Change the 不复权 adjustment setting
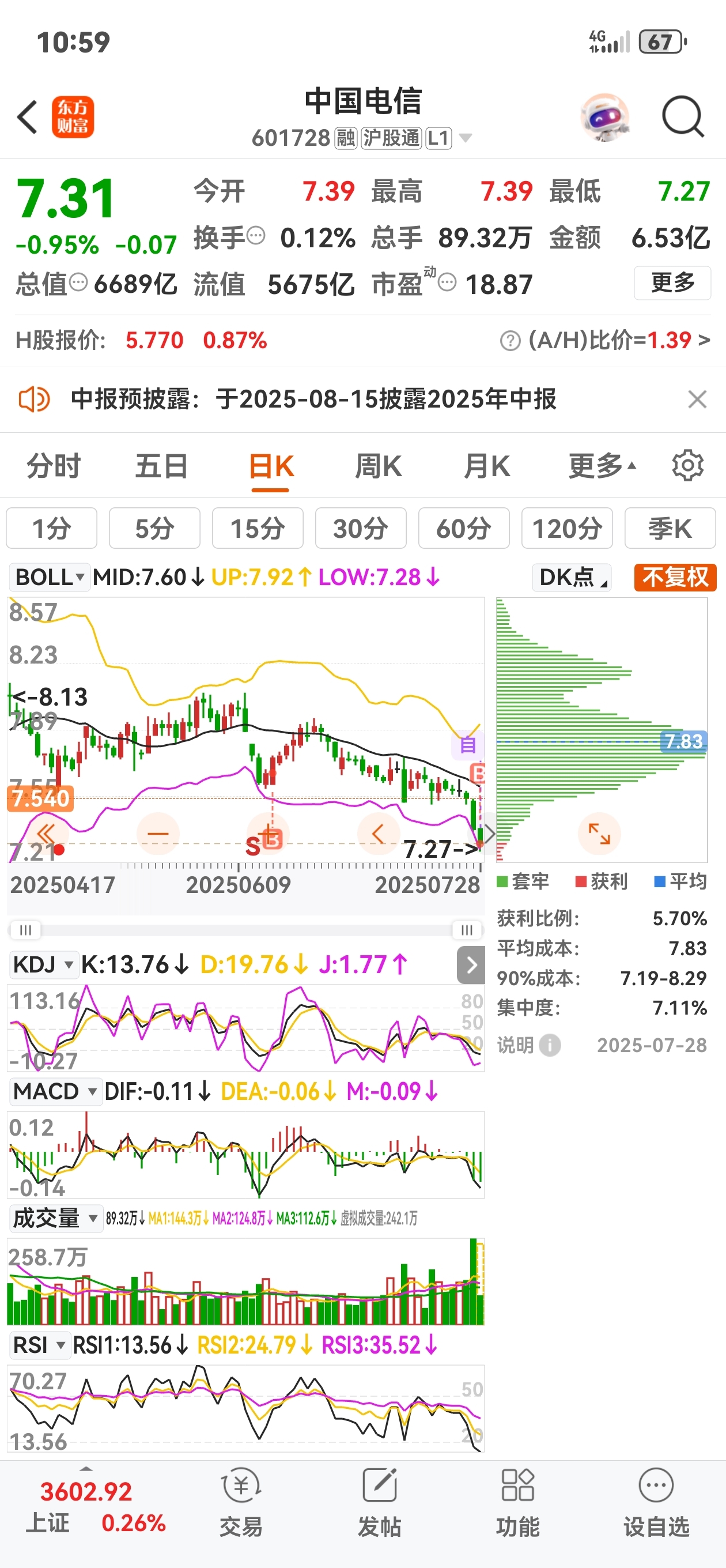 (675, 577)
